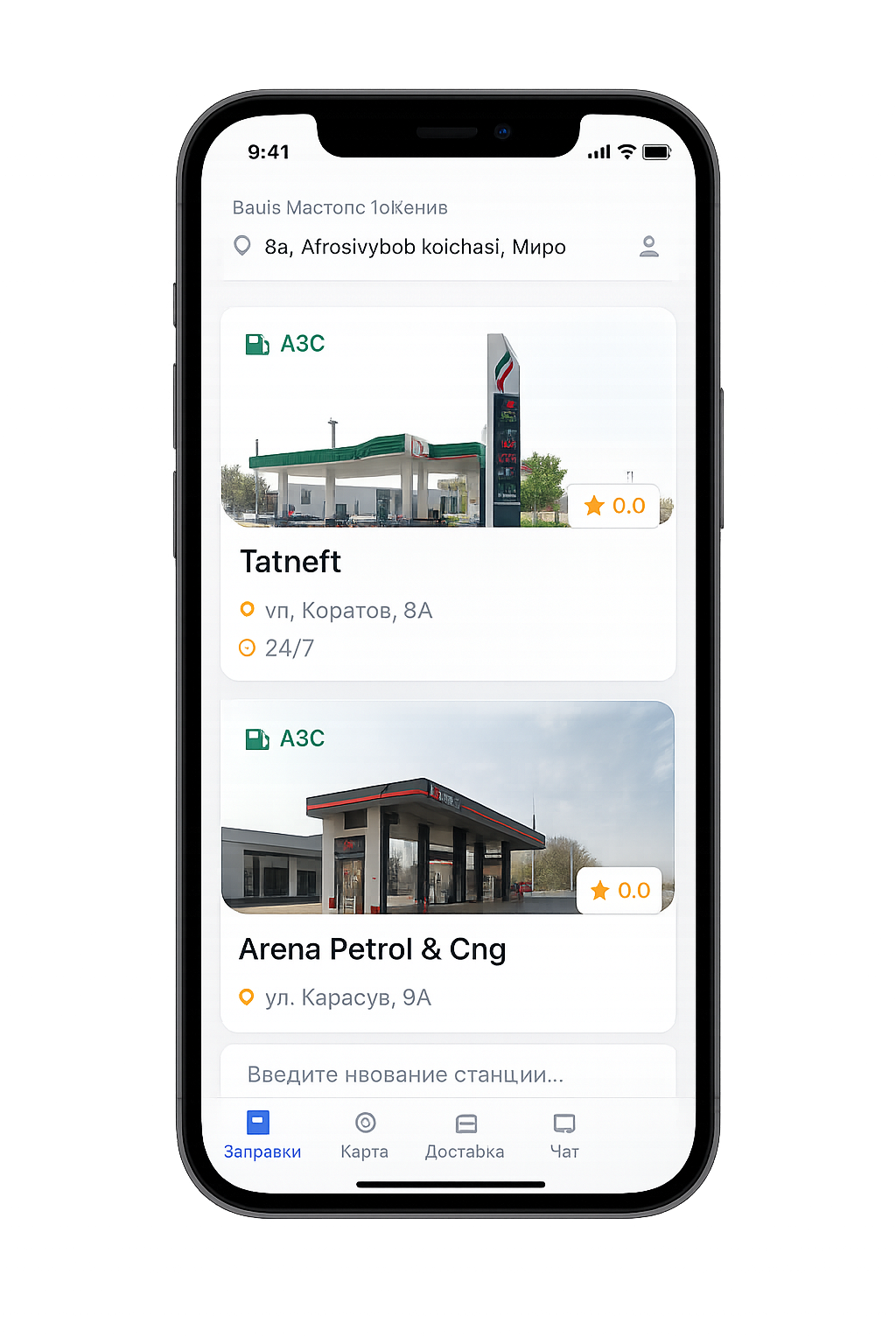Go to the Доставка tab
896x1344 pixels.
click(x=465, y=1135)
